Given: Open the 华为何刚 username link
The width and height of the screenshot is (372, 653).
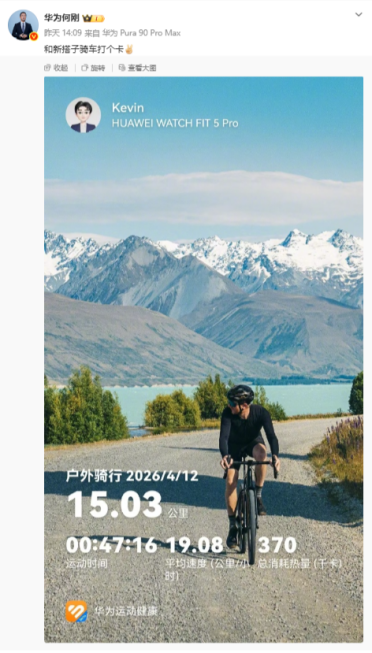Looking at the screenshot, I should point(62,18).
